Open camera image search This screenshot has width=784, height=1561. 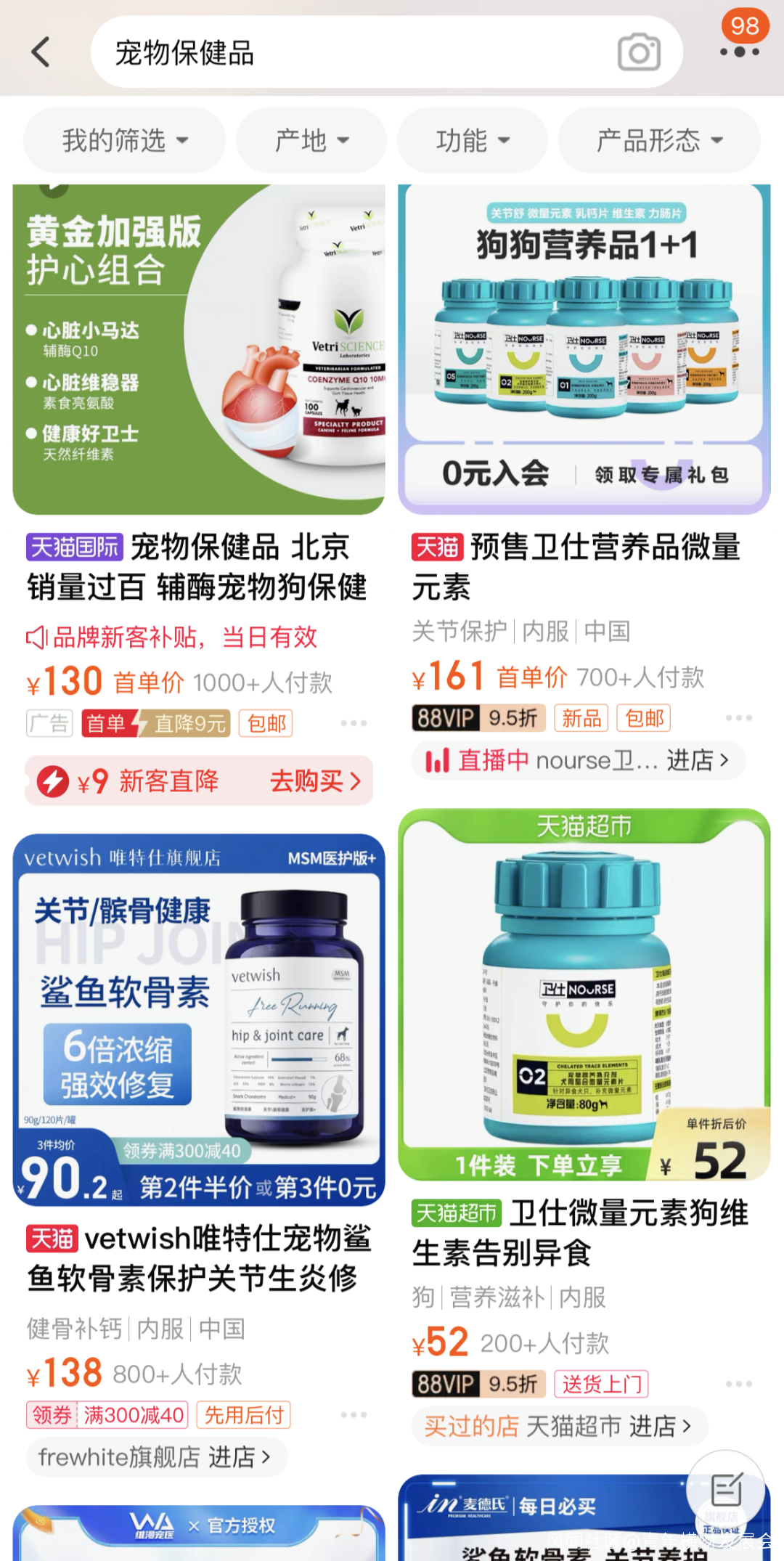(x=639, y=52)
